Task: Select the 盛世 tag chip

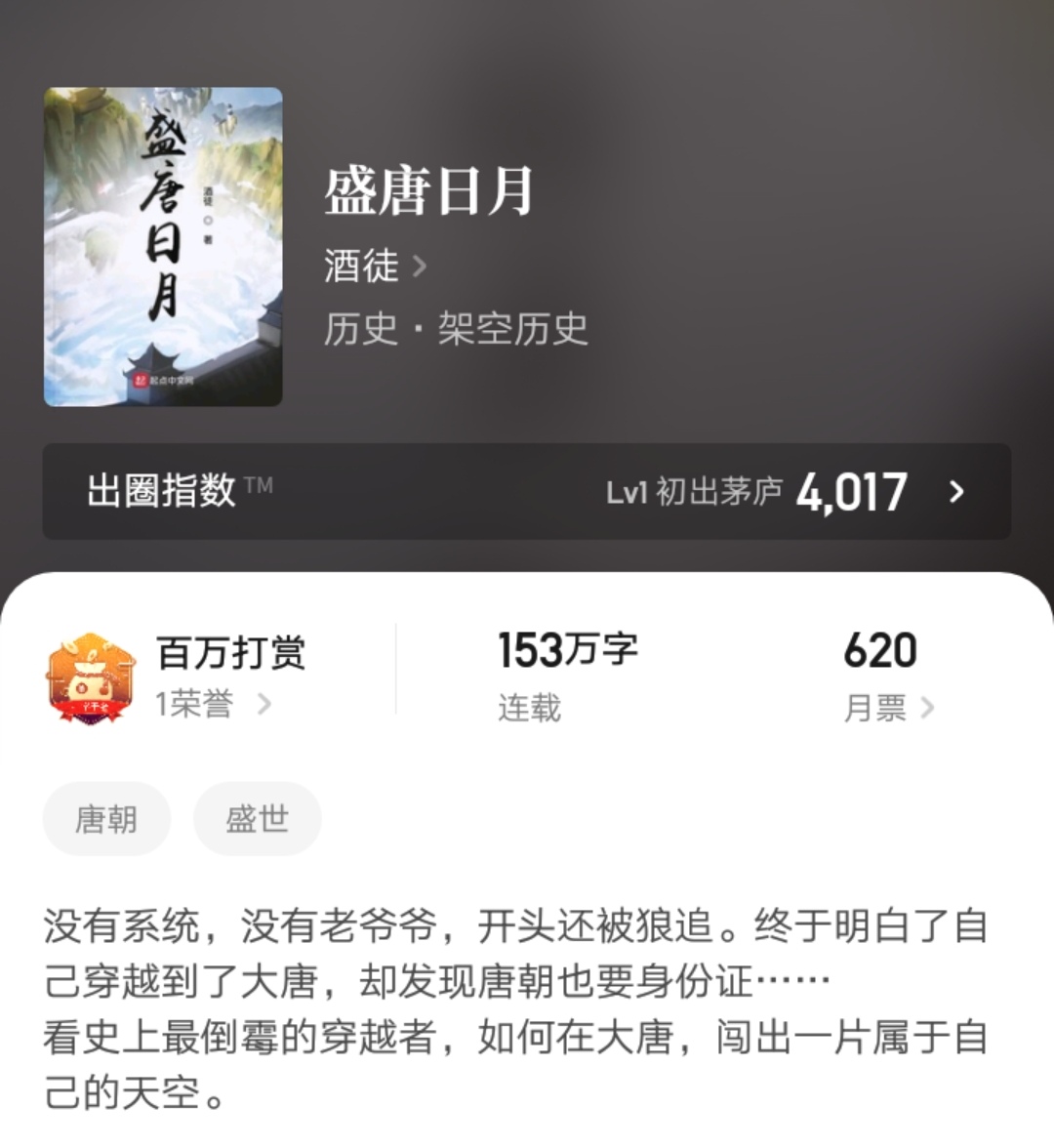Action: point(257,820)
